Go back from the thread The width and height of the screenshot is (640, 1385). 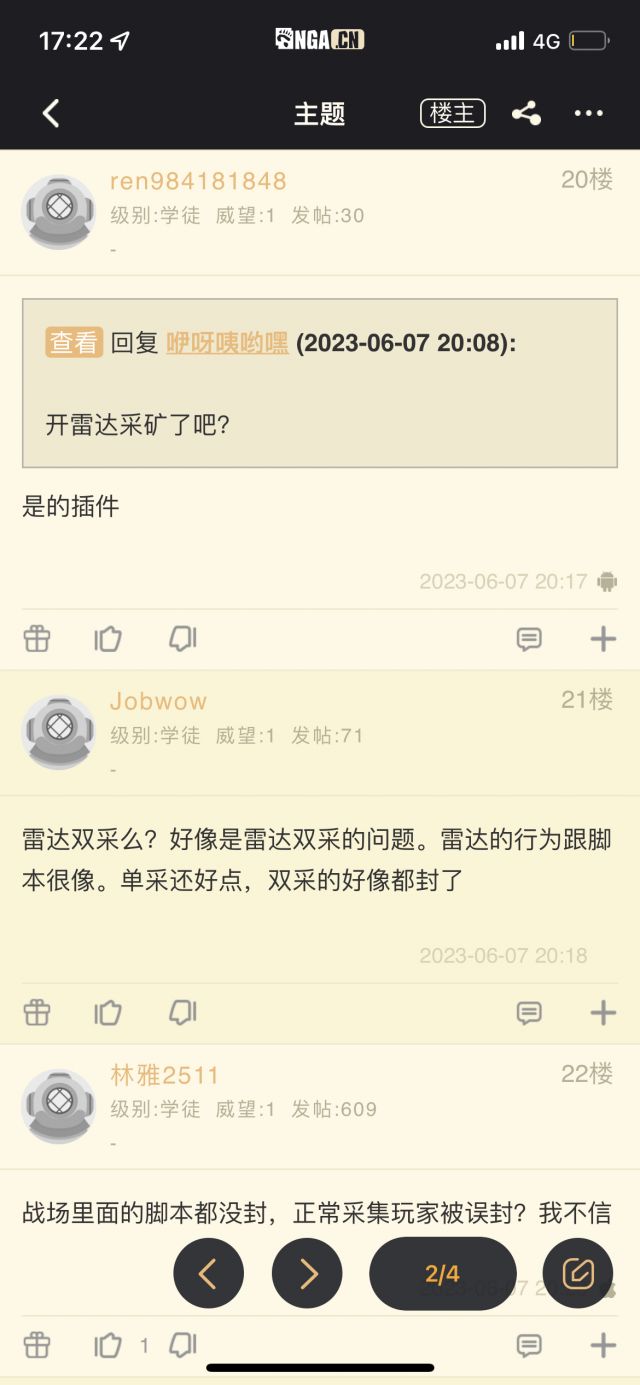pos(52,114)
